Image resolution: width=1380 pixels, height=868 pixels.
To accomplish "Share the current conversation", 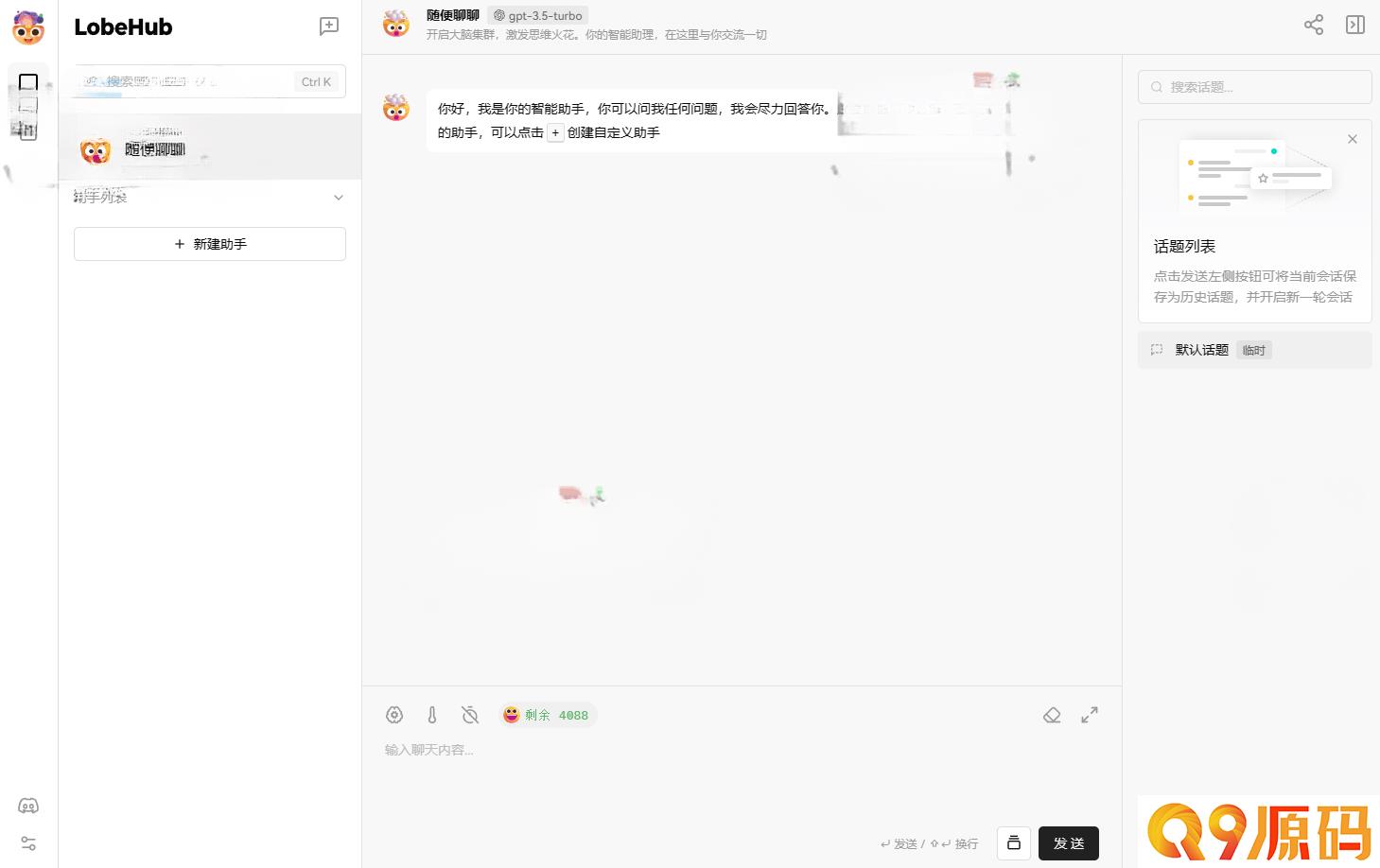I will 1314,26.
